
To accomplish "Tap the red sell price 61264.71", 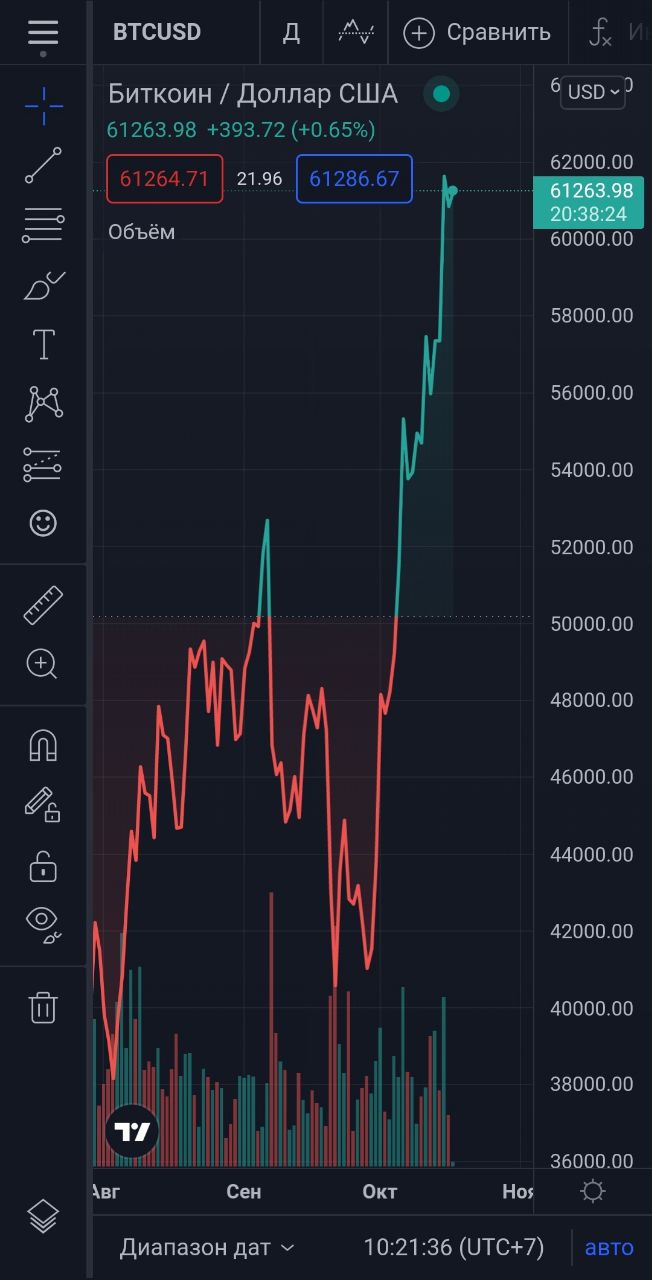I will pos(164,179).
